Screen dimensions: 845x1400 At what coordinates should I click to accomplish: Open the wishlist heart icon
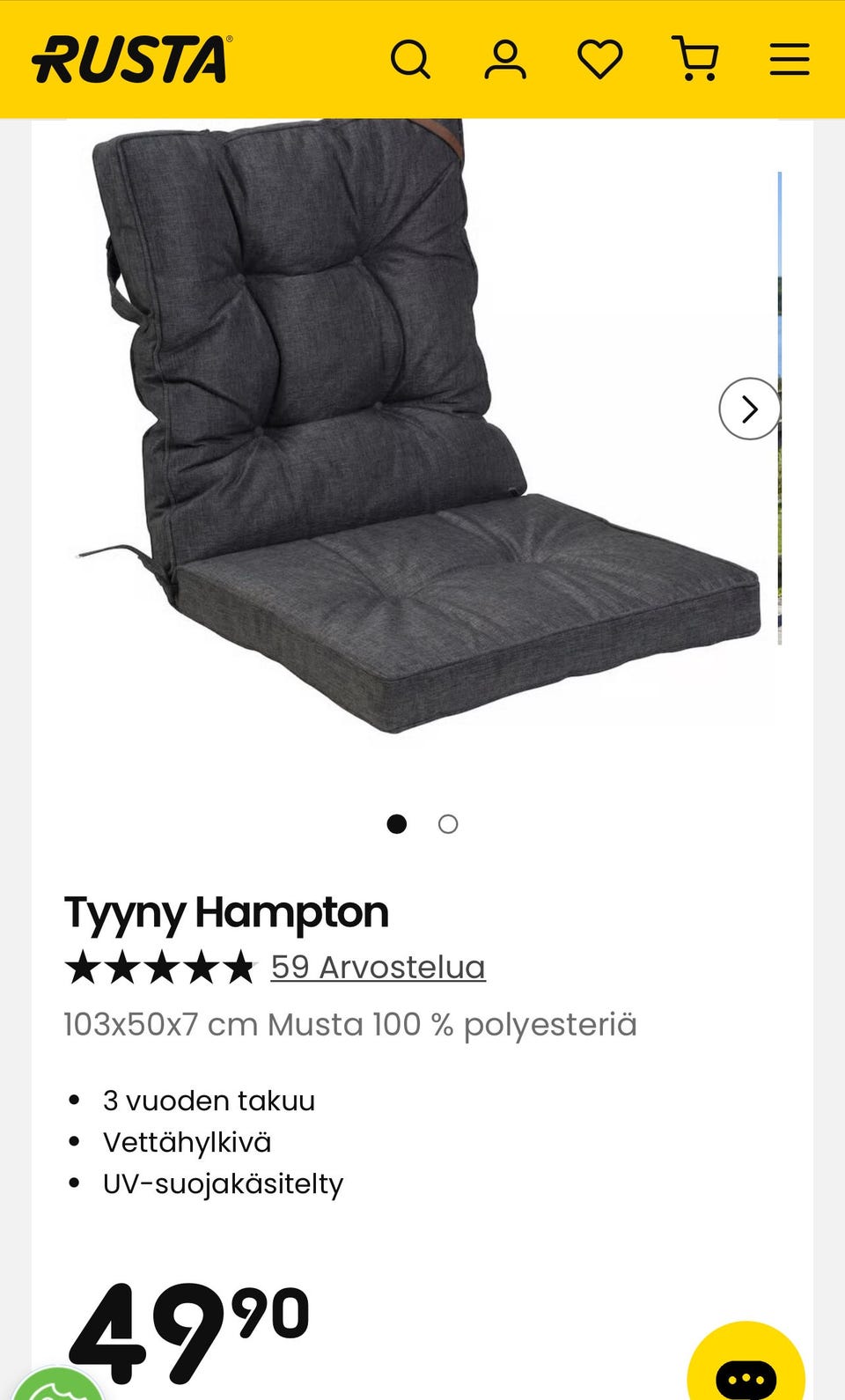(x=600, y=61)
